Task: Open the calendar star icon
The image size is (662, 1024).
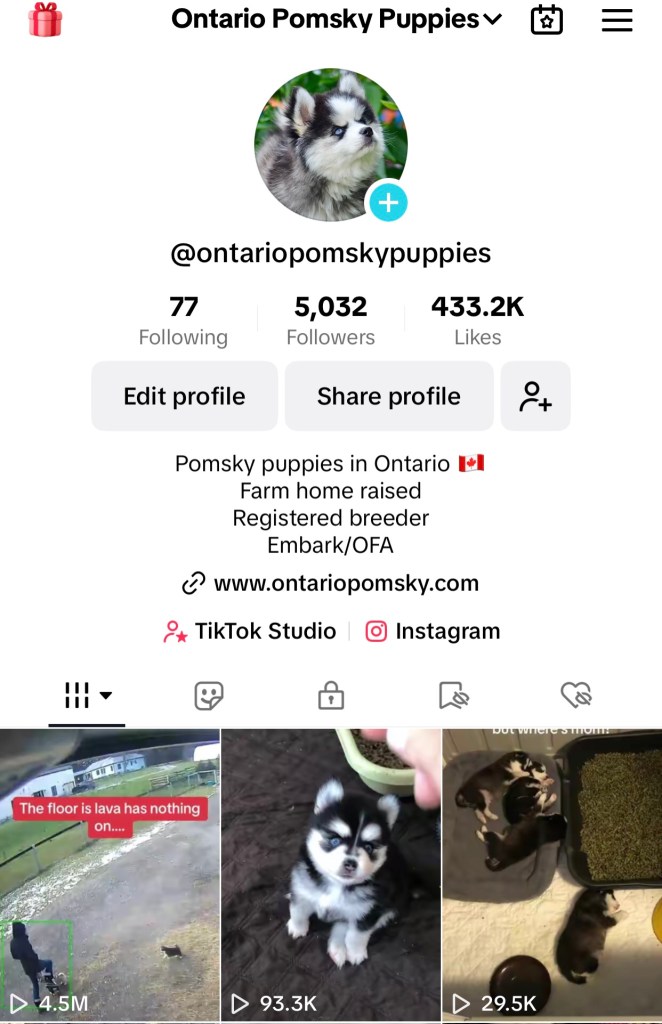Action: (546, 20)
